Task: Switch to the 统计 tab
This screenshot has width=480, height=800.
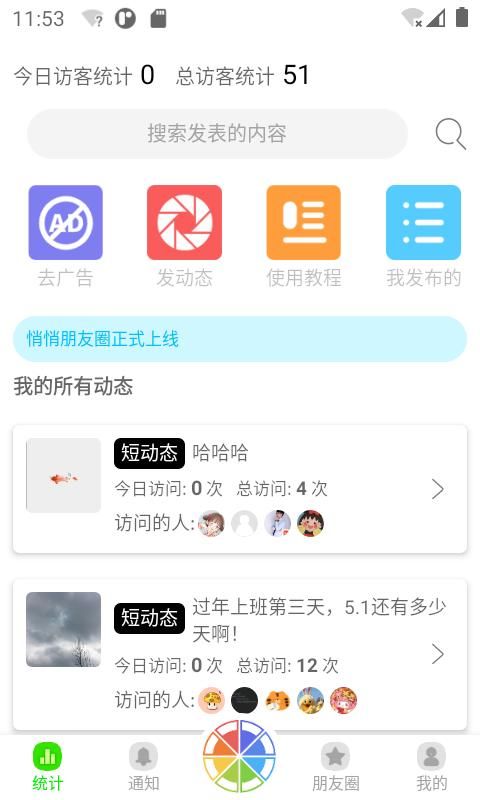Action: tap(47, 766)
